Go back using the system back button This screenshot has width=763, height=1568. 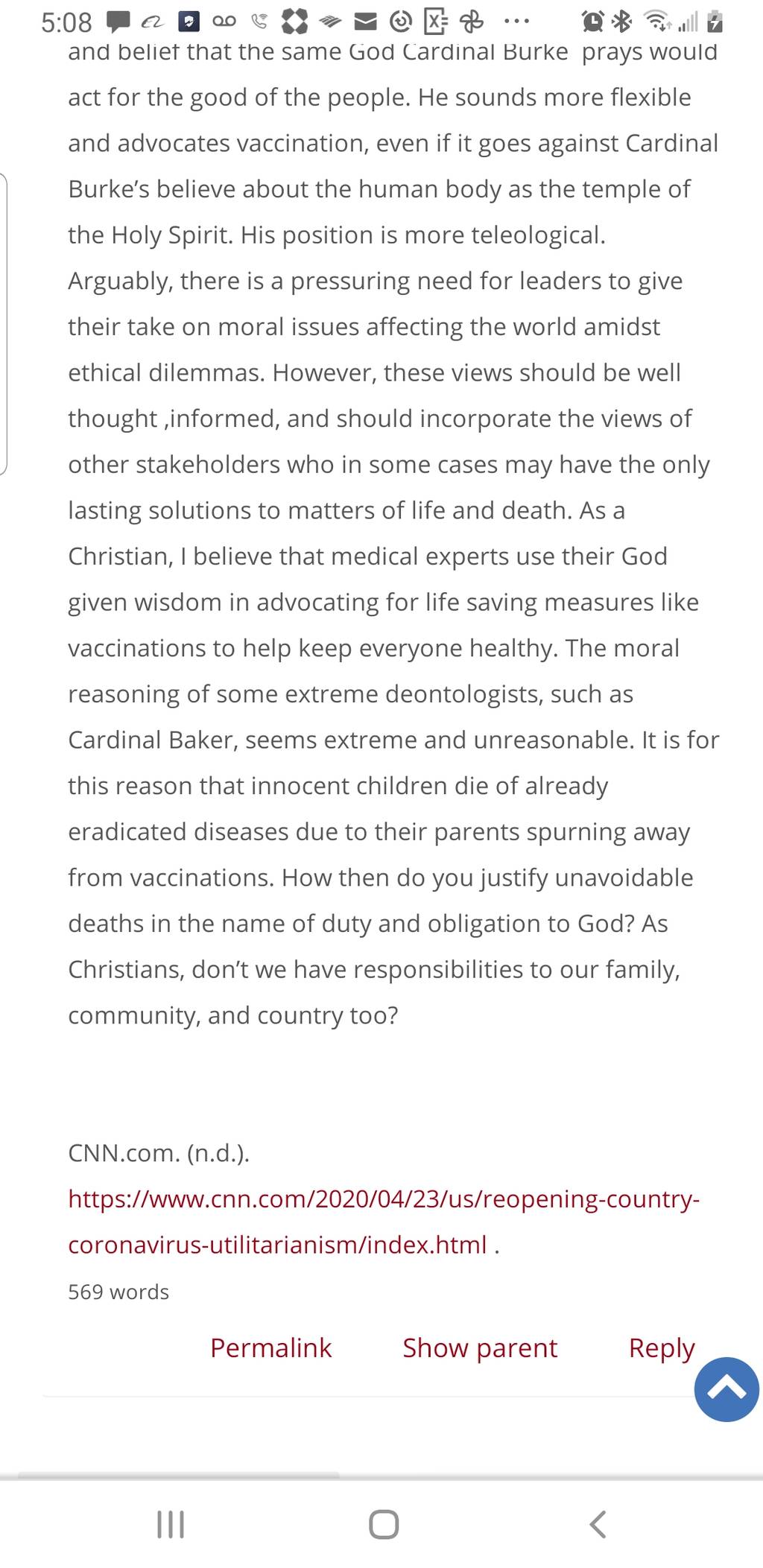coord(598,1524)
